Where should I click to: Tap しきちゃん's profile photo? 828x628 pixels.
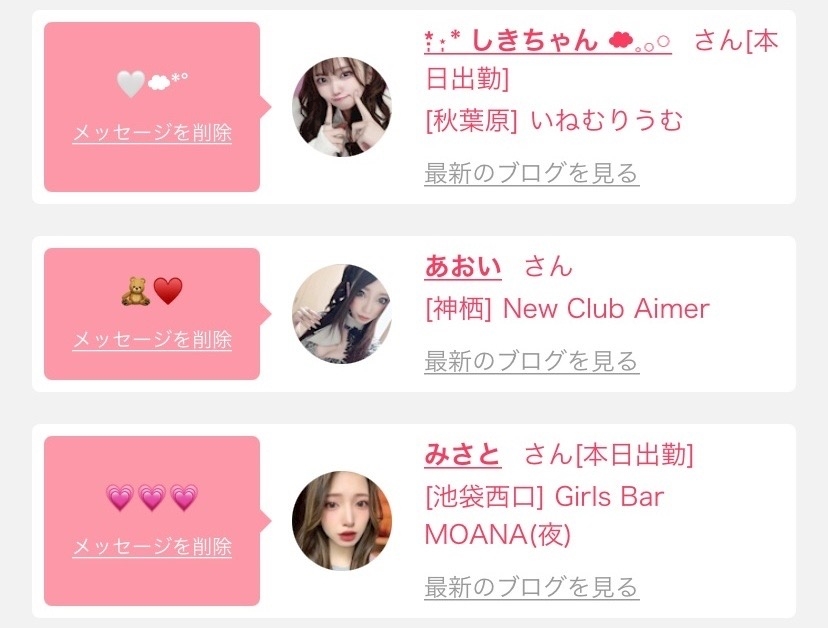pyautogui.click(x=341, y=107)
